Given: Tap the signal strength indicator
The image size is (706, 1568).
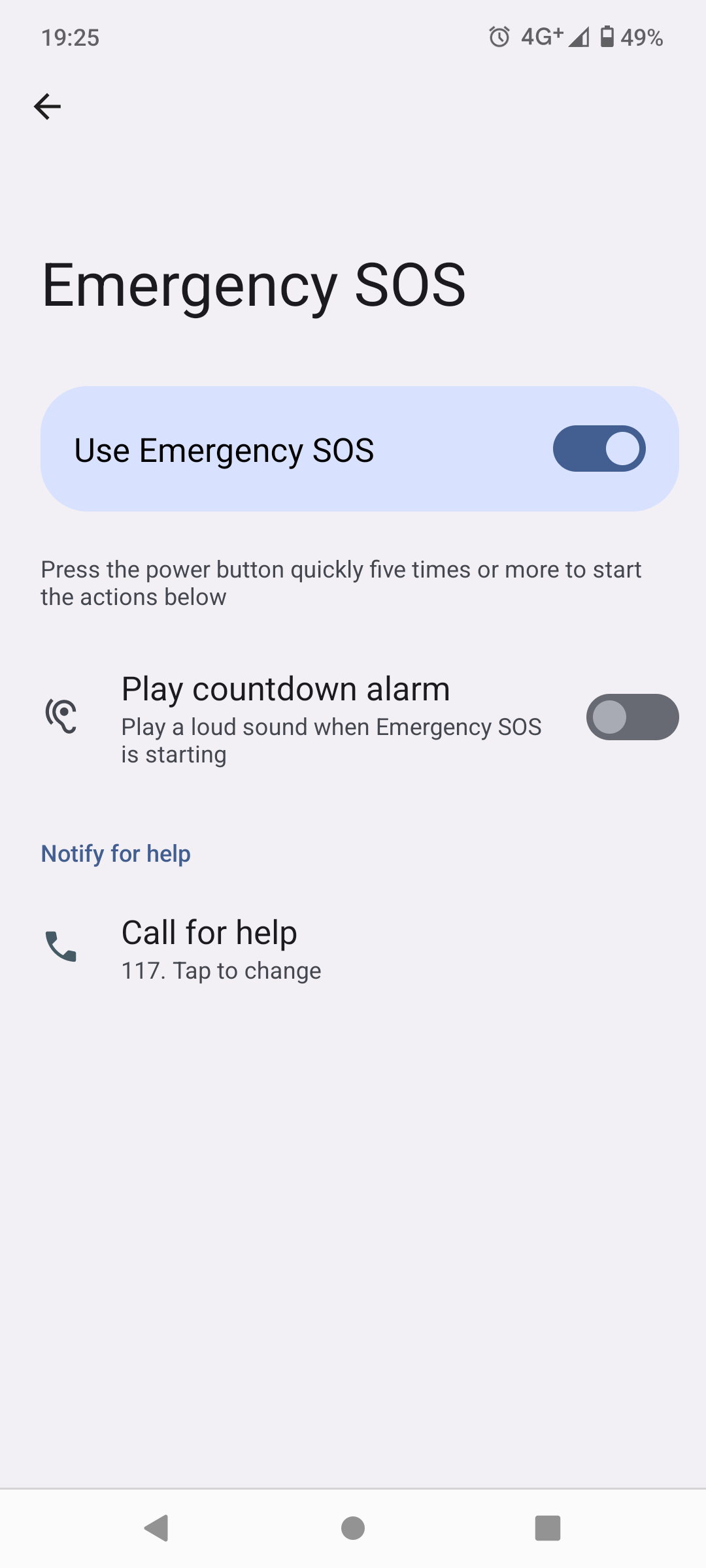Looking at the screenshot, I should click(578, 37).
